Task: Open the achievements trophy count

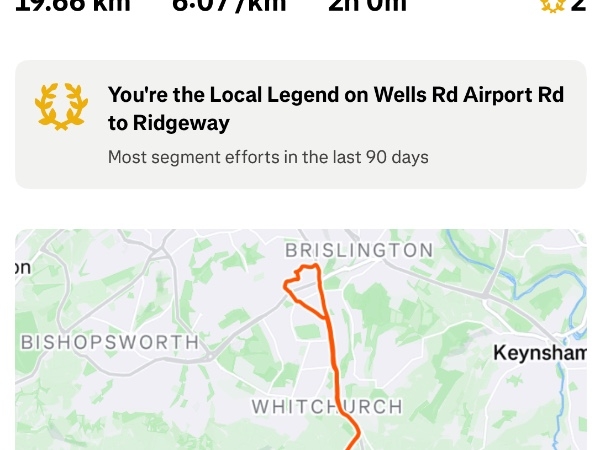Action: [563, 6]
